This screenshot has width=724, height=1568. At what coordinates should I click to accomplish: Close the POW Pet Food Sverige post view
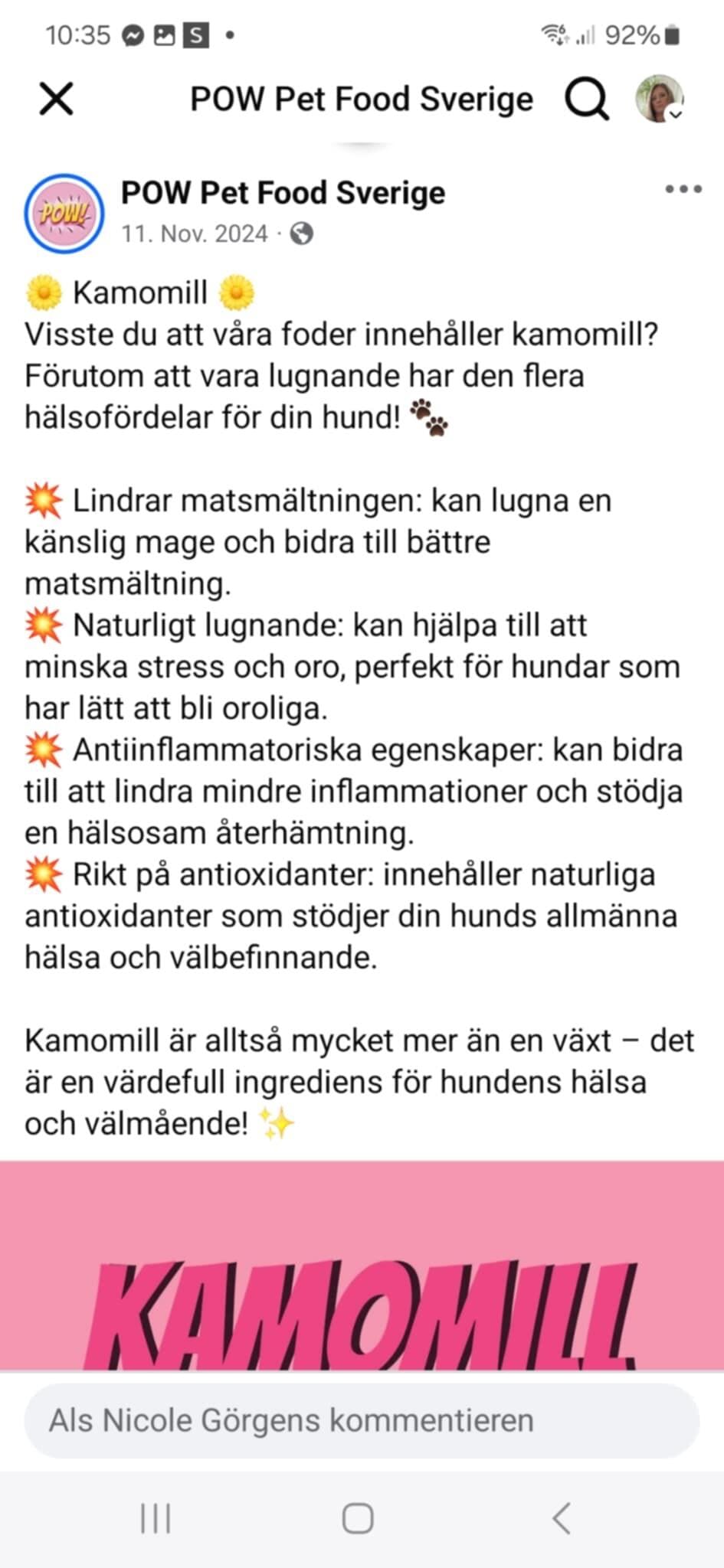point(56,99)
